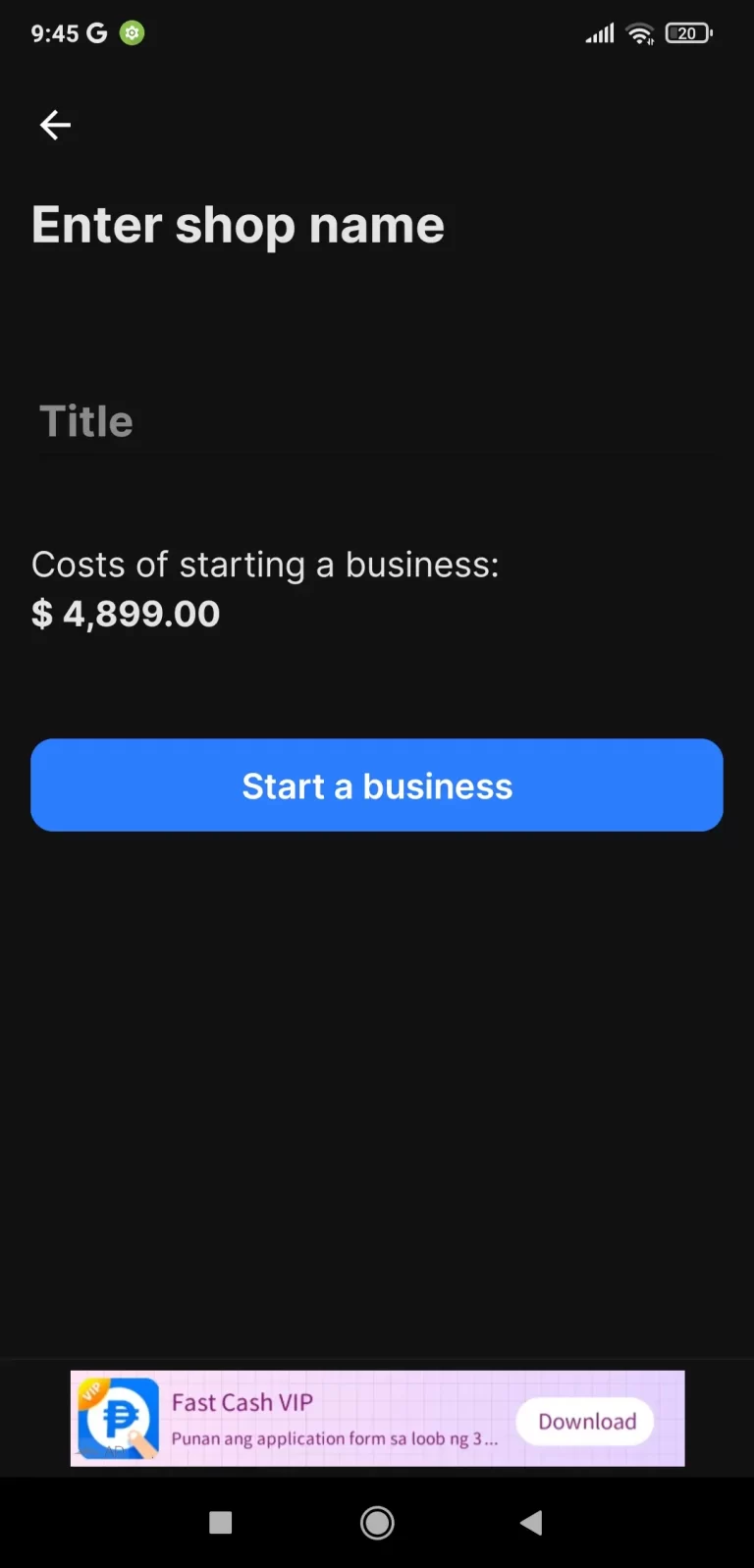Go back using the top arrow

(55, 125)
